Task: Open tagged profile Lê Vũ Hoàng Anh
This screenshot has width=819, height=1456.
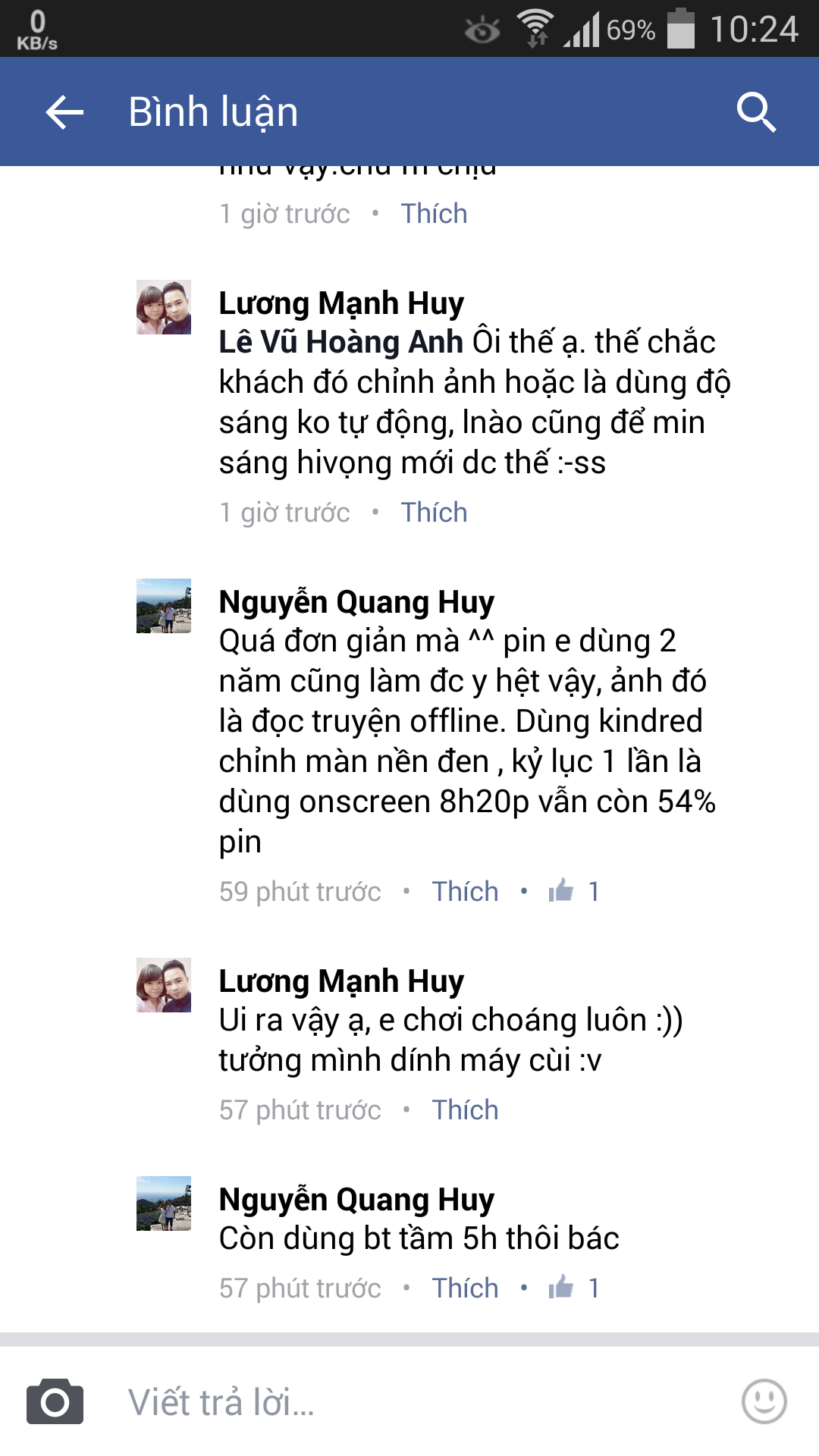Action: [x=340, y=342]
